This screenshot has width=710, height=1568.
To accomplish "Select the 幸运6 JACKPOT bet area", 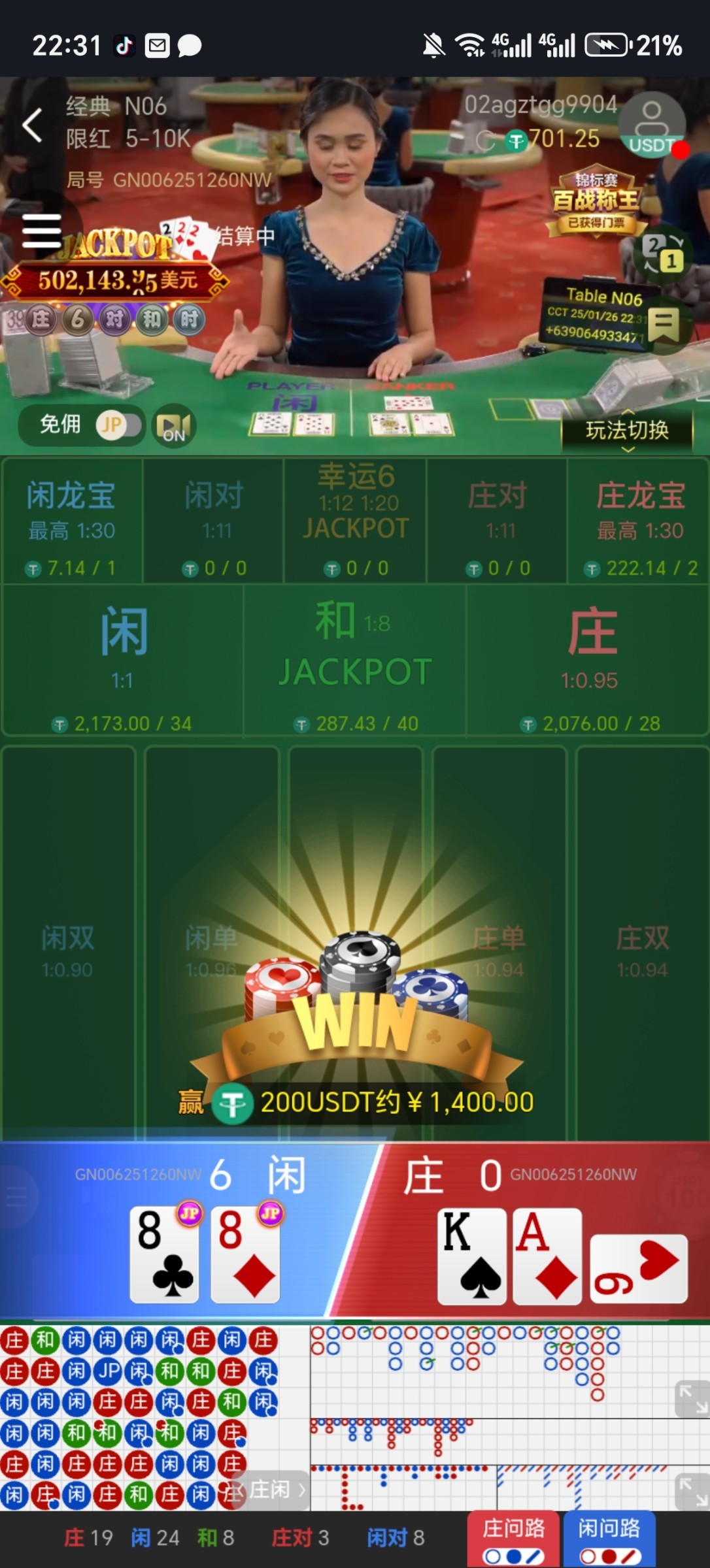I will pos(356,521).
